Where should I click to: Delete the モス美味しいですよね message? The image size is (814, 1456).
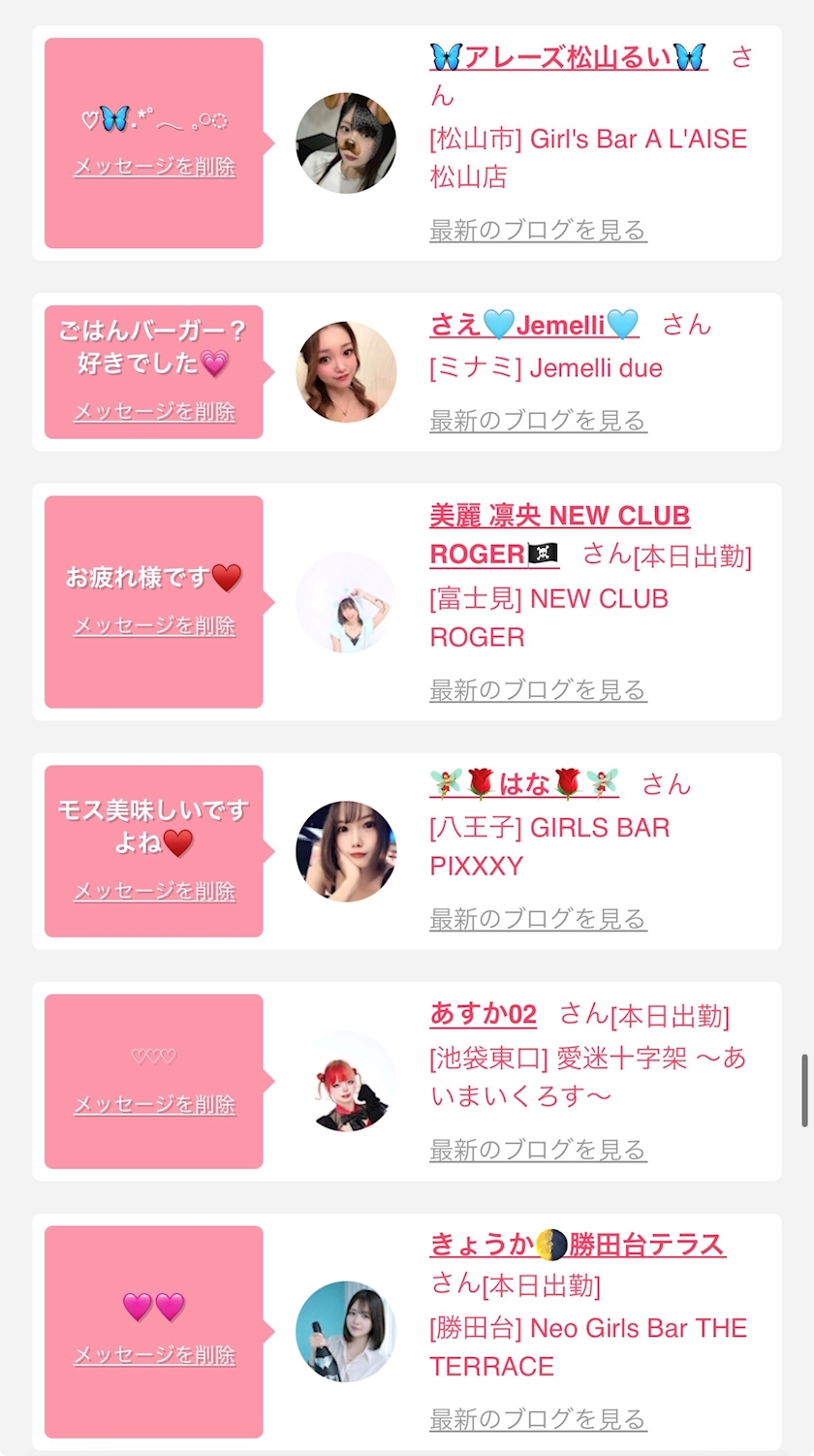click(155, 892)
